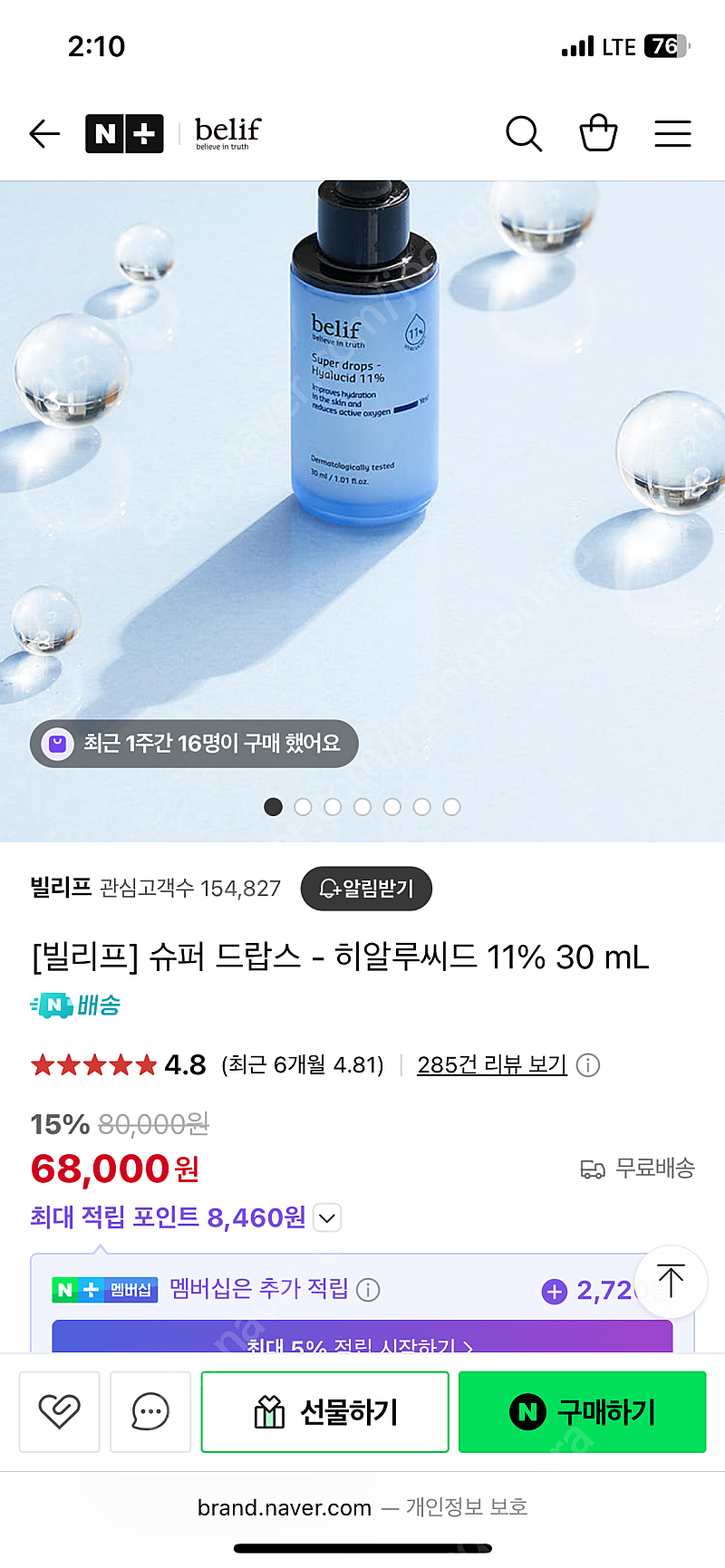
Task: Open the shopping basket
Action: click(x=598, y=133)
